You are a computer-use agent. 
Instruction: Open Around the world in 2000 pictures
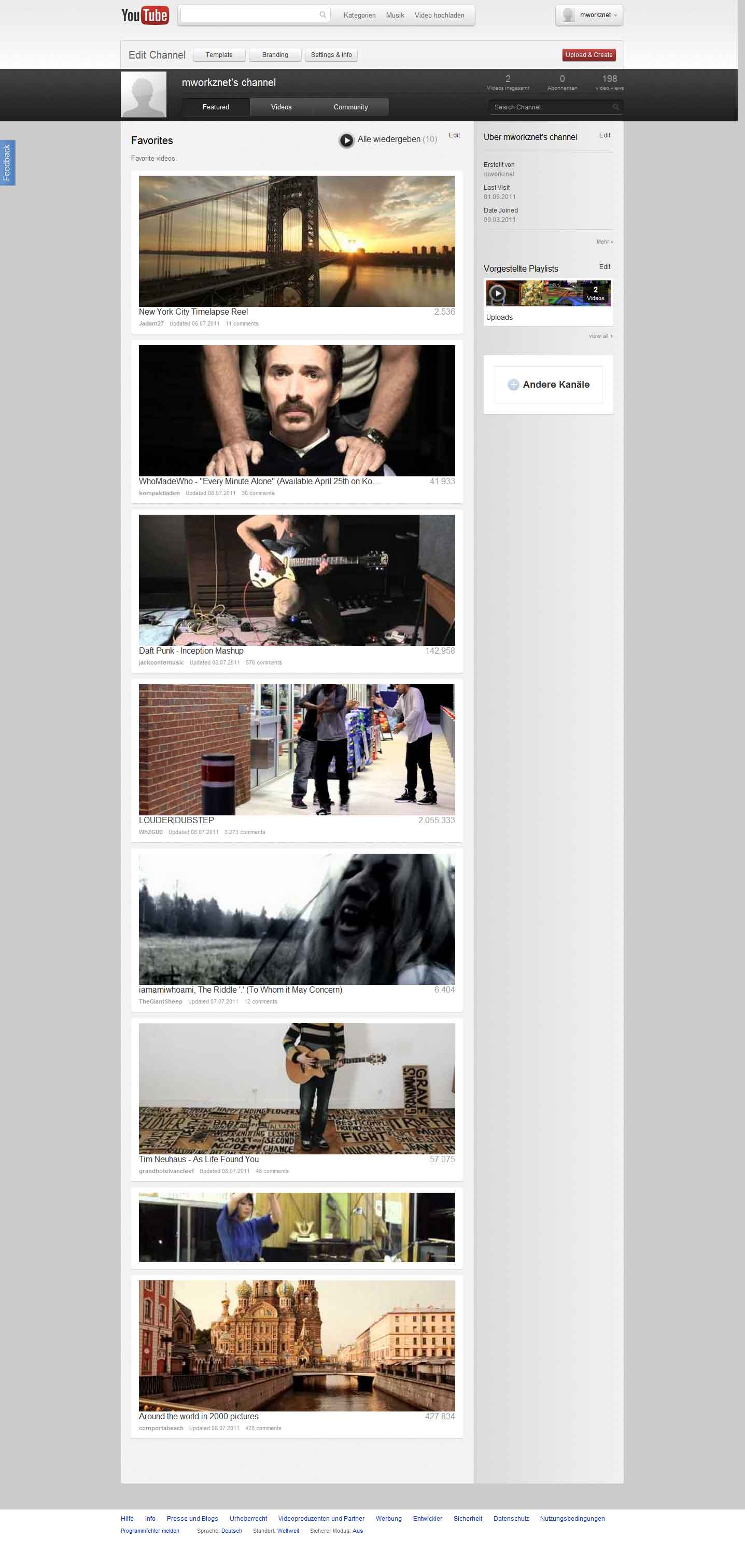[x=199, y=1416]
